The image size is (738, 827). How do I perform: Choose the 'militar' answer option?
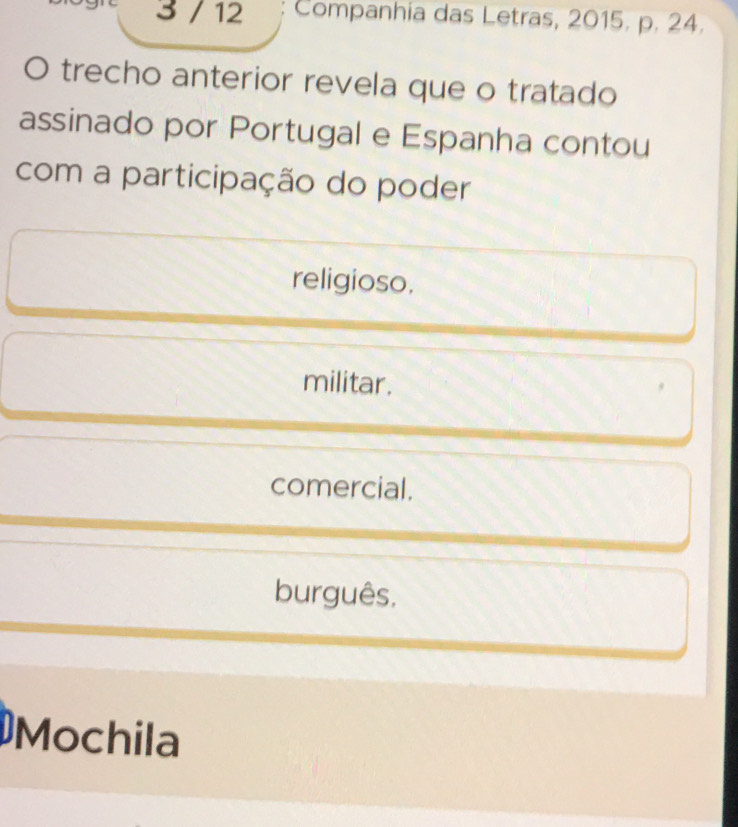click(345, 383)
